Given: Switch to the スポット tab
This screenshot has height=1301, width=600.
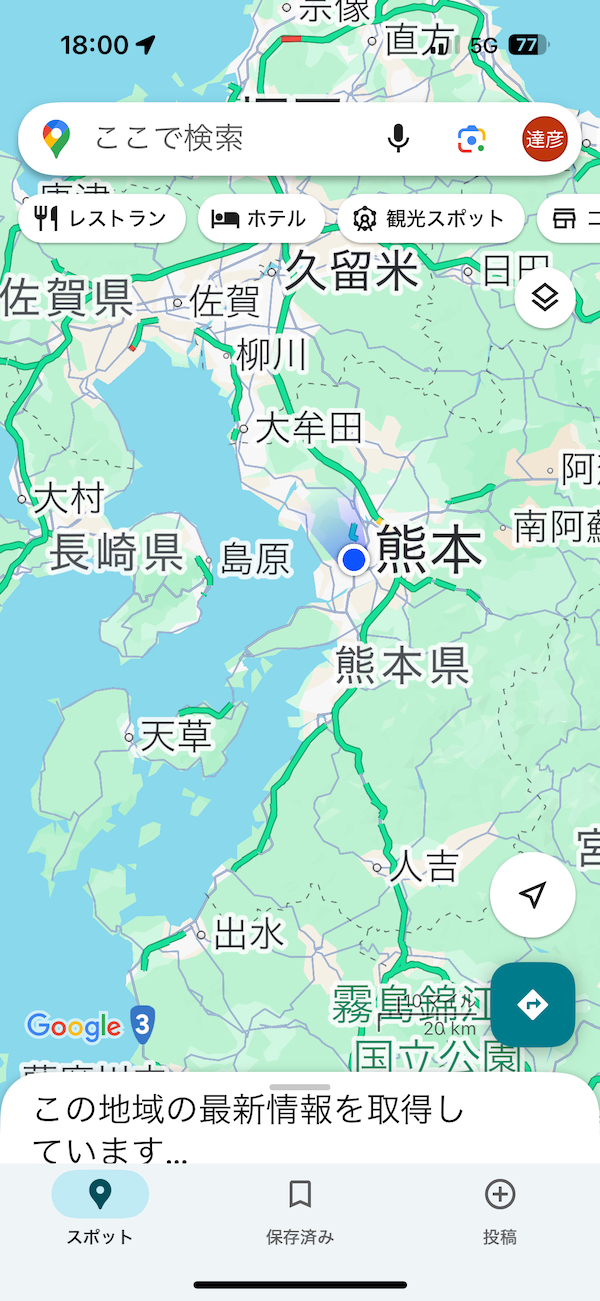Looking at the screenshot, I should click(x=100, y=1208).
